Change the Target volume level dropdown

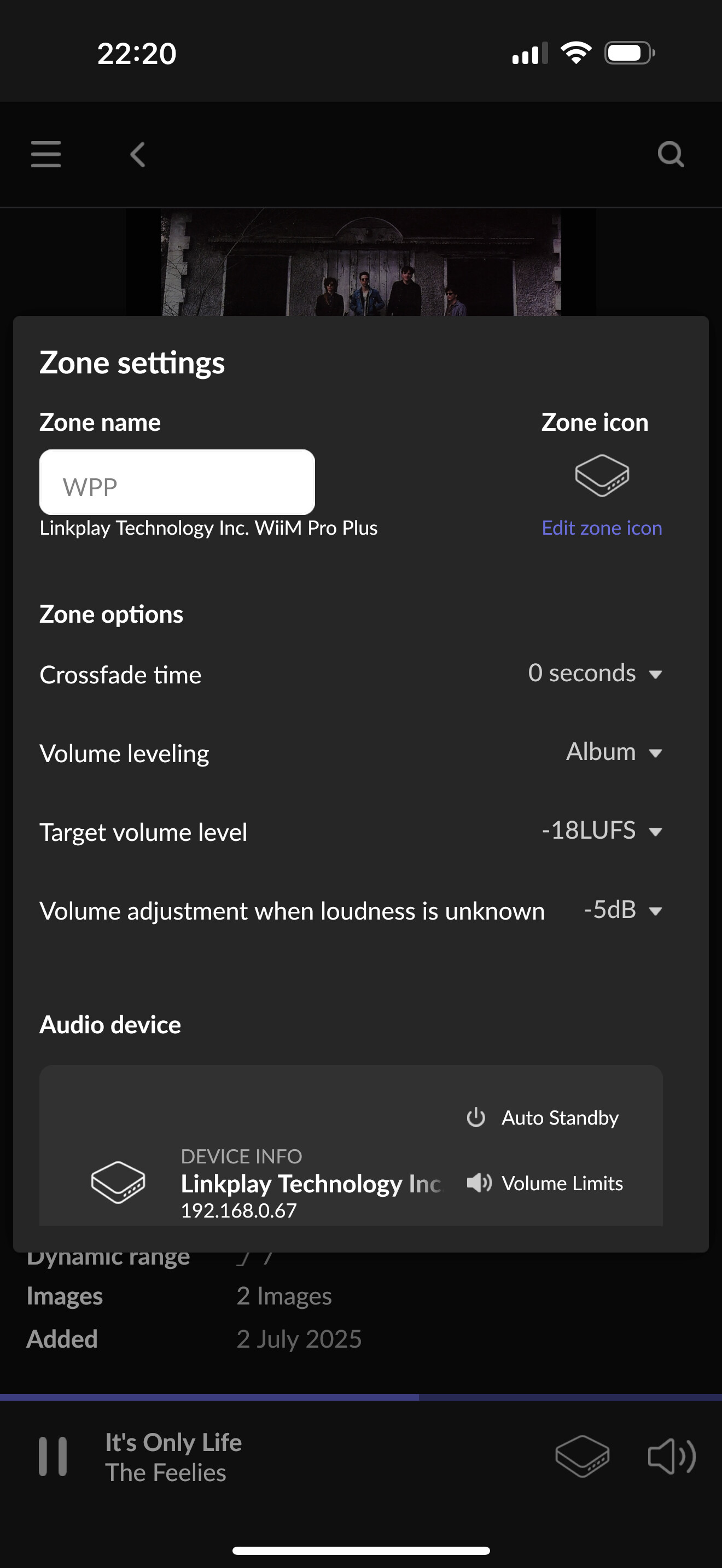click(602, 831)
